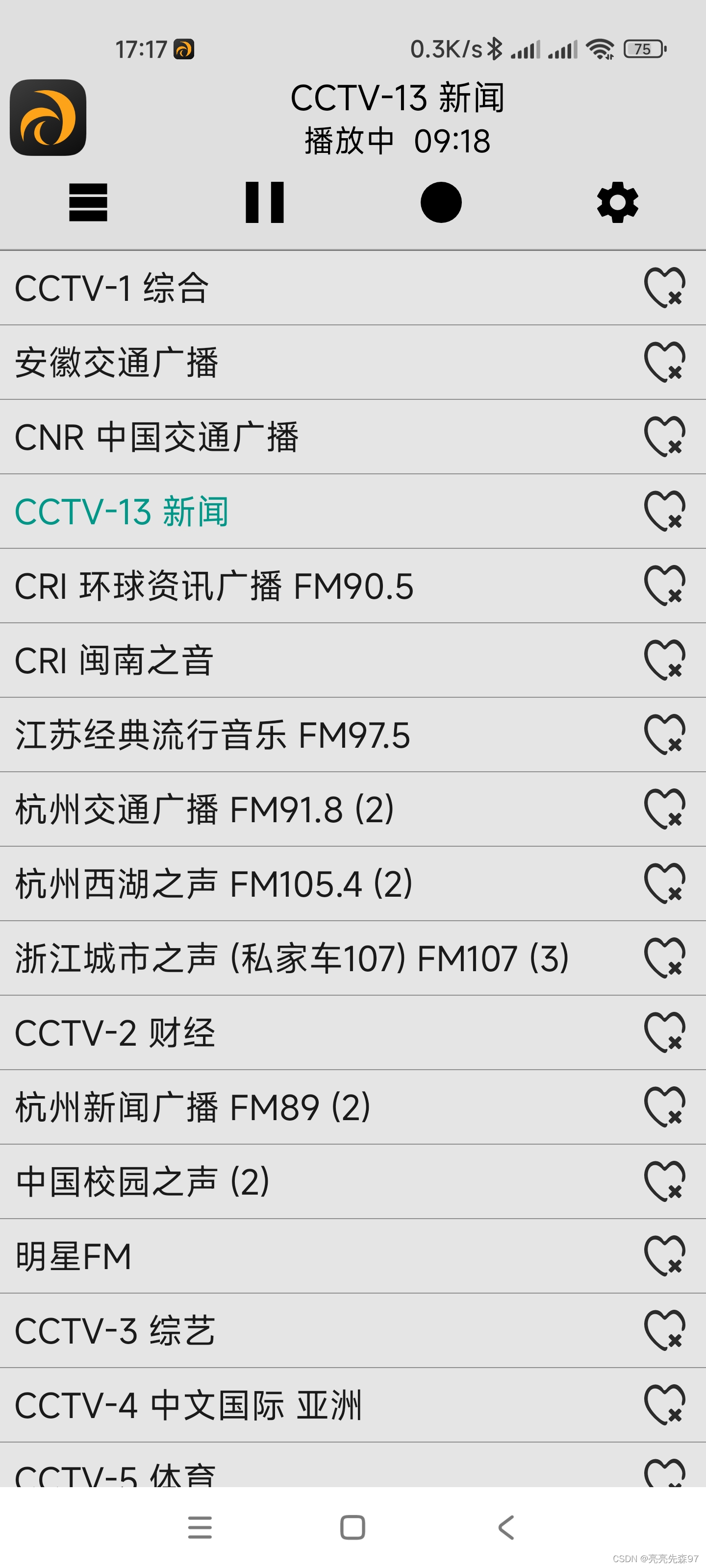This screenshot has width=706, height=1568.
Task: Start recording the stream
Action: [440, 203]
